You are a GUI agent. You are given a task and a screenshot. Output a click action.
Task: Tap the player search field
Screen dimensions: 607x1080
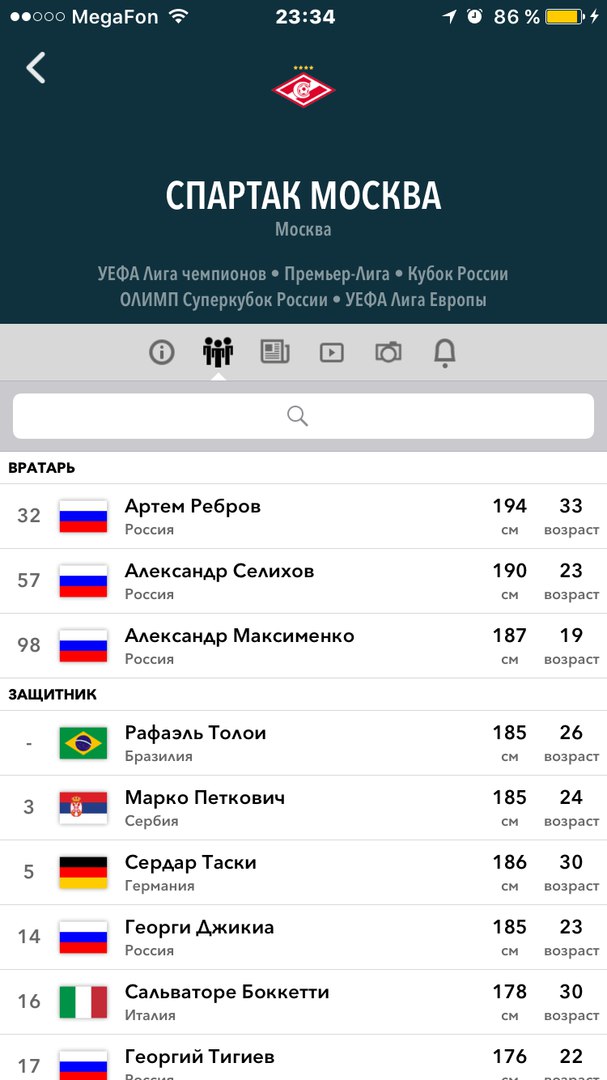tap(303, 416)
